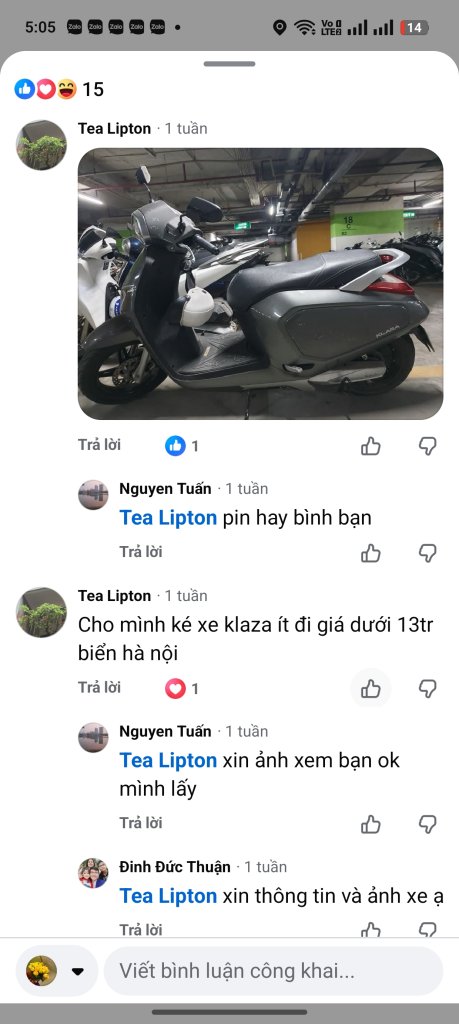Image resolution: width=459 pixels, height=1024 pixels.
Task: Reply to Nguyen Tuấn's "pin hay bình bạn" comment
Action: (x=140, y=552)
